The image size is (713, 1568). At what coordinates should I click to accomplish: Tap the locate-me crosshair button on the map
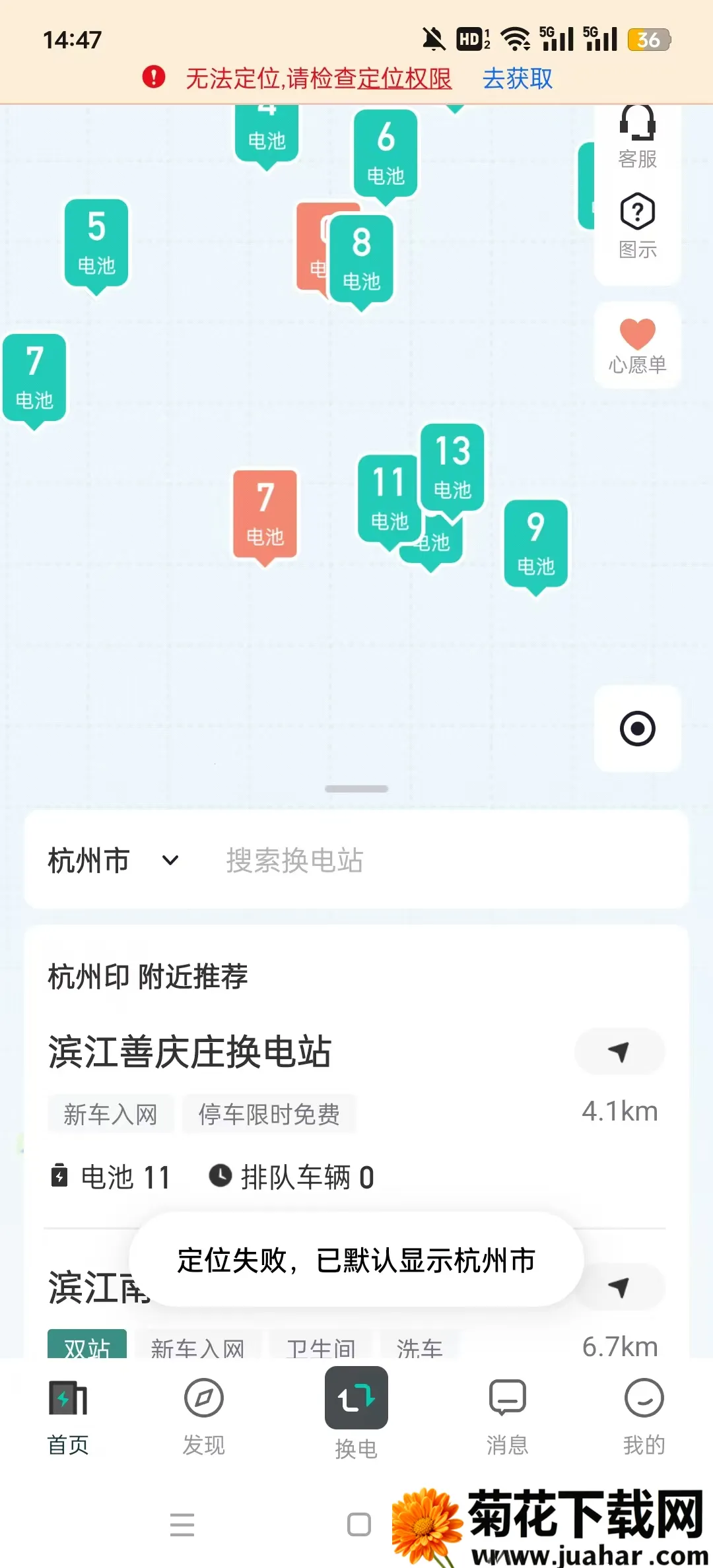coord(636,728)
